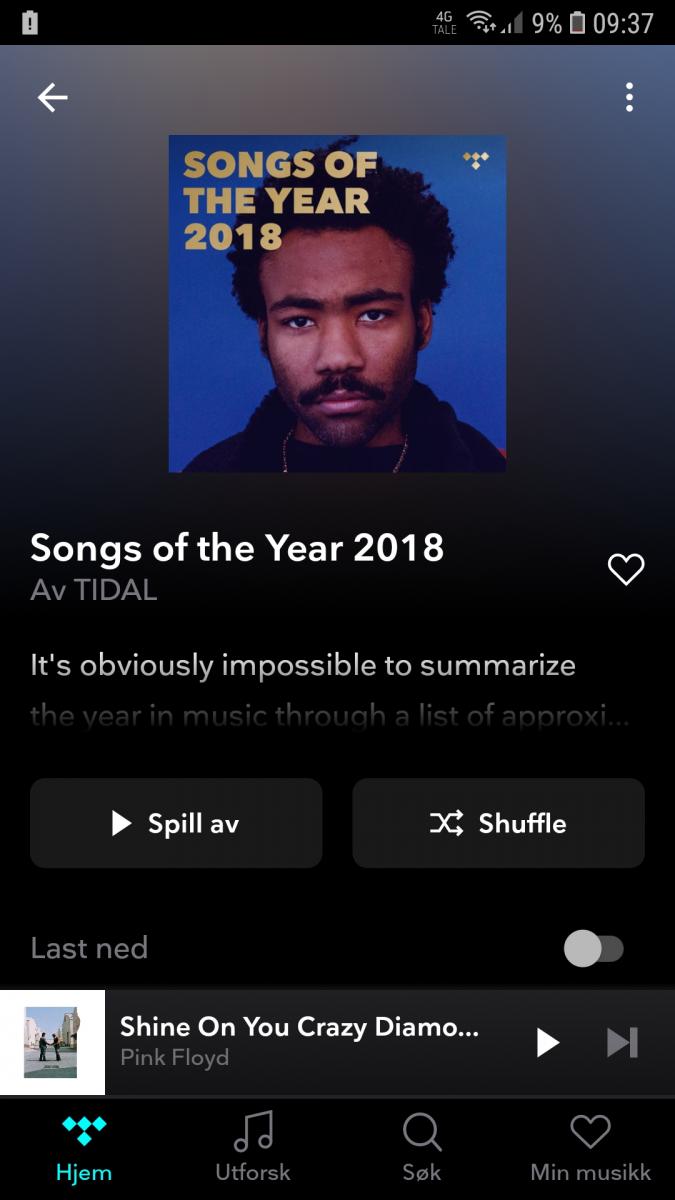The height and width of the screenshot is (1200, 675).
Task: Open the three-dot overflow menu
Action: (629, 97)
